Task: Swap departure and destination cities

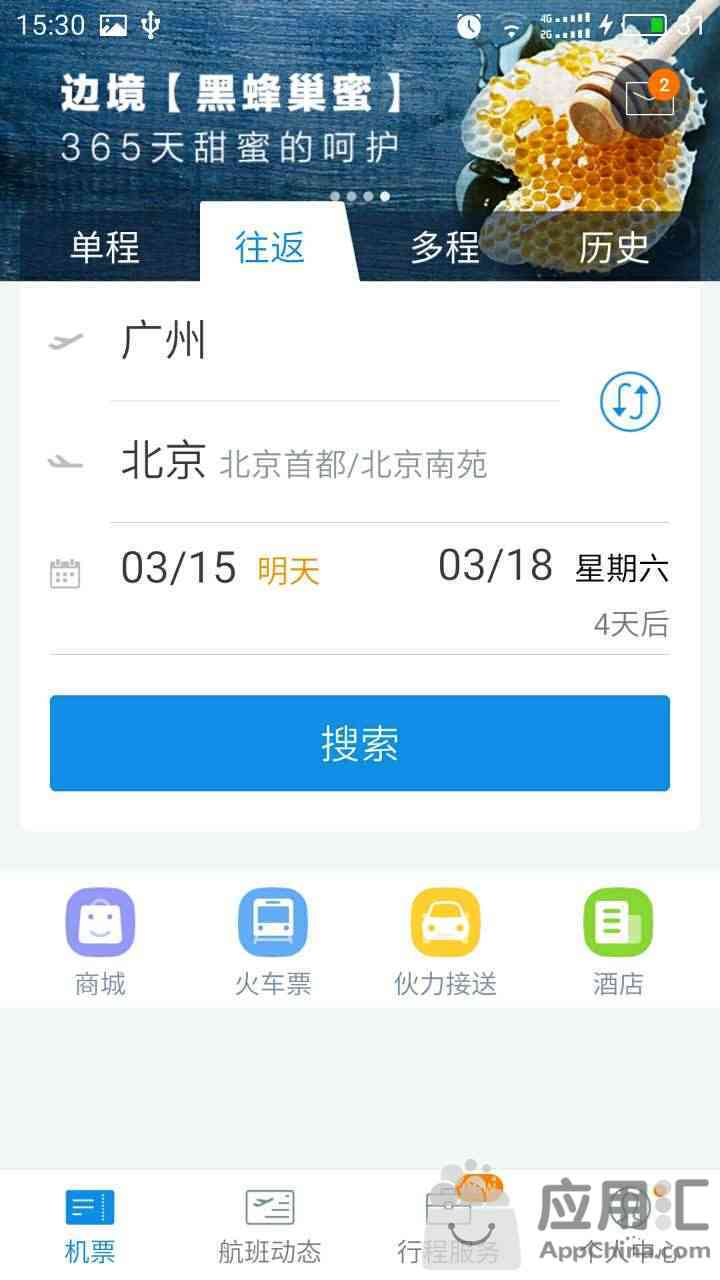Action: point(630,402)
